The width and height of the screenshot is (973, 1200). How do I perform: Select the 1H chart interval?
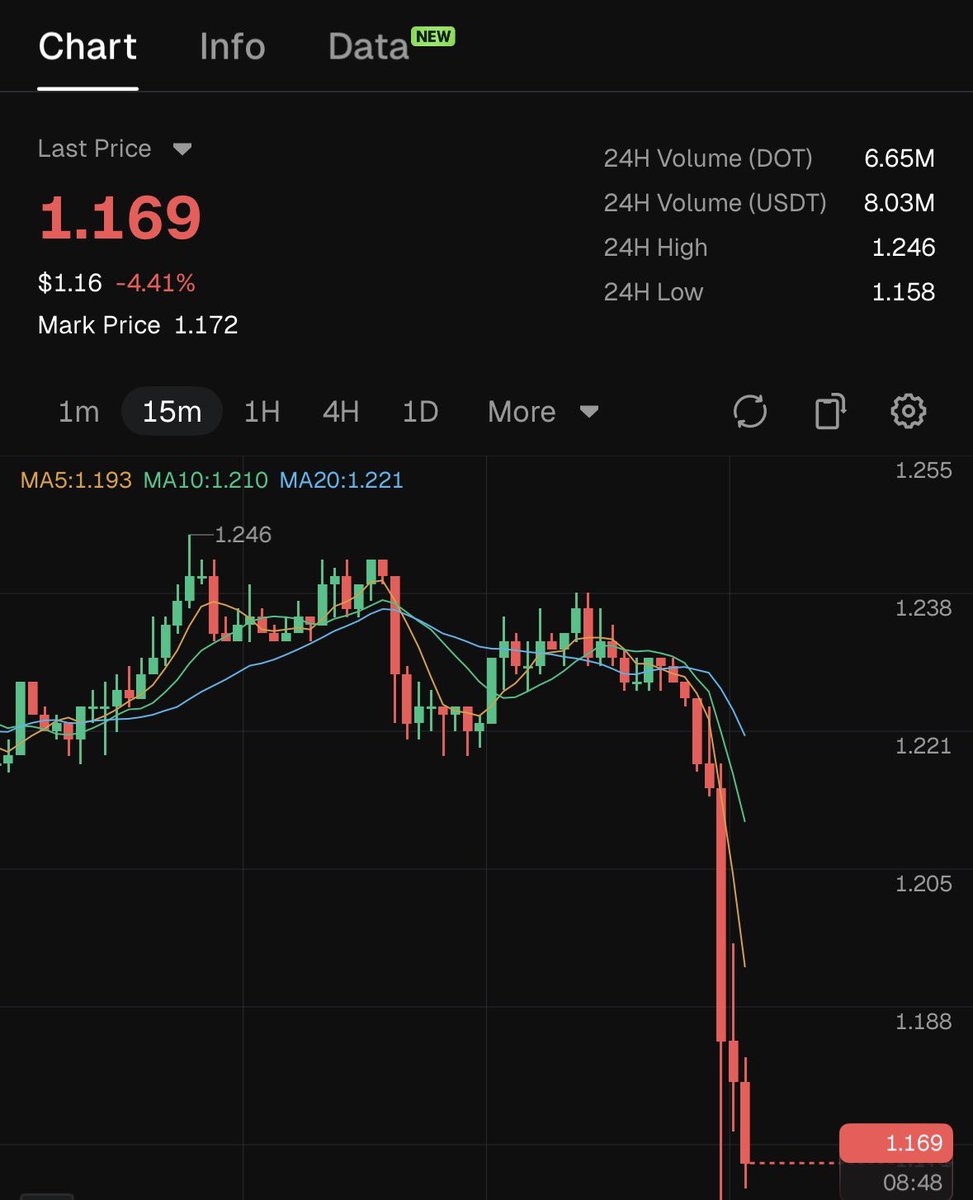click(x=262, y=412)
